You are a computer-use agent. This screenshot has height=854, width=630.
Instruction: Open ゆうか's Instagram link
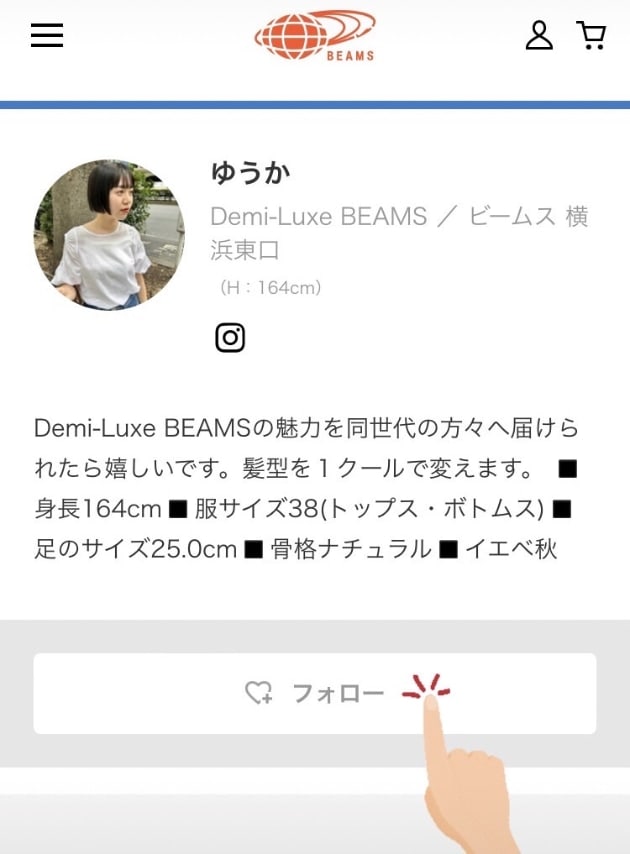(230, 338)
